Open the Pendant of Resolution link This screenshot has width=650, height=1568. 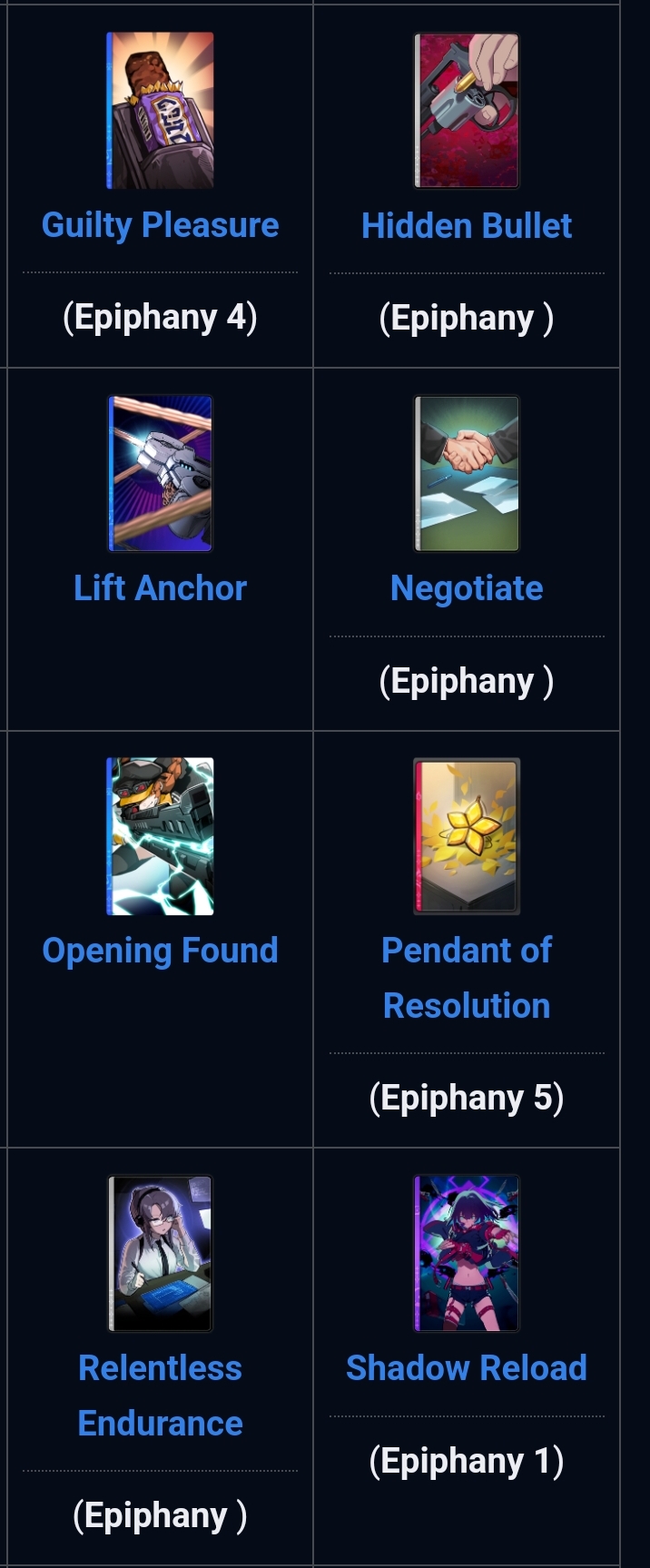(467, 978)
